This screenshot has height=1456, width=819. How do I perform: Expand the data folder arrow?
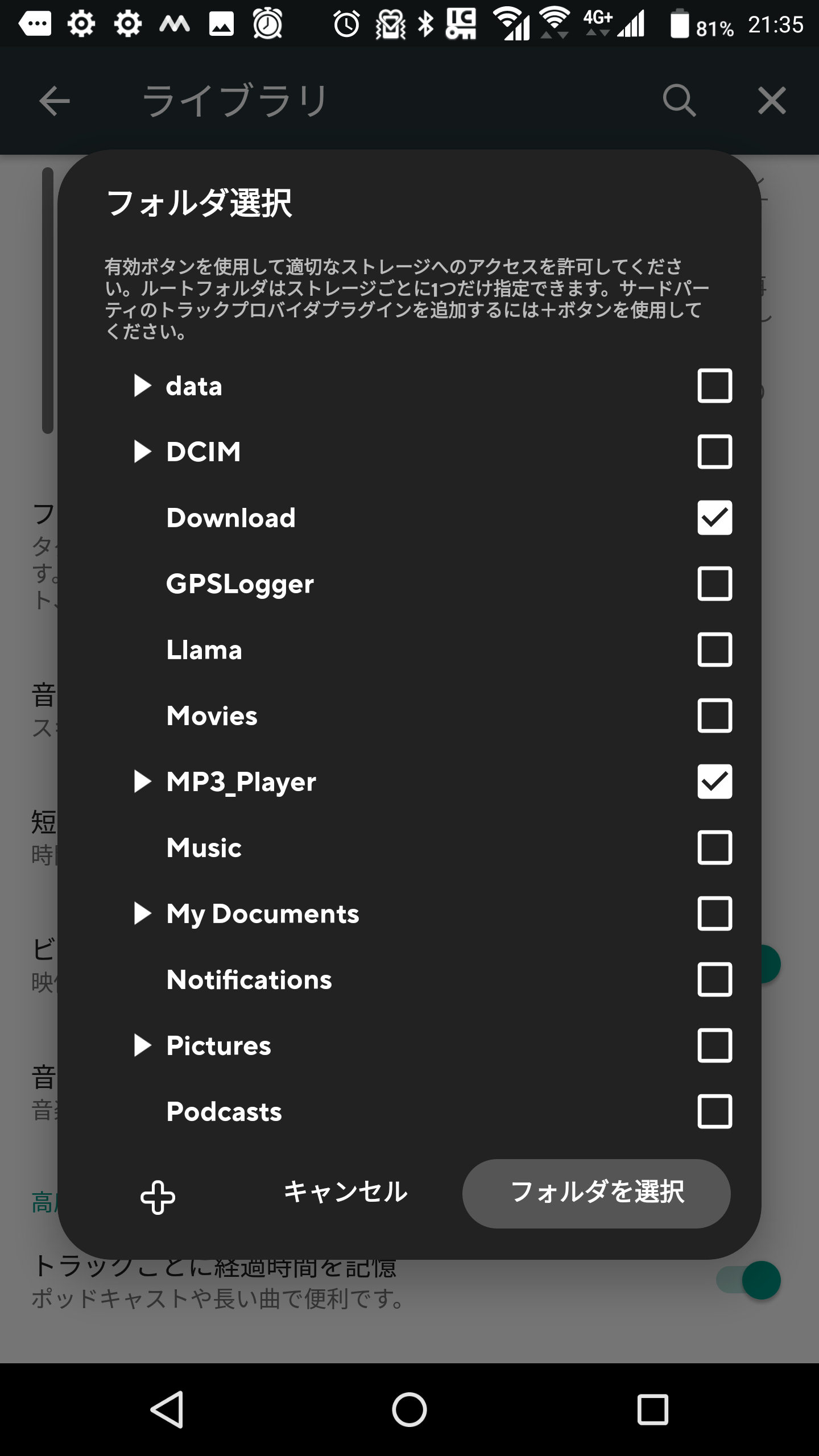tap(142, 386)
